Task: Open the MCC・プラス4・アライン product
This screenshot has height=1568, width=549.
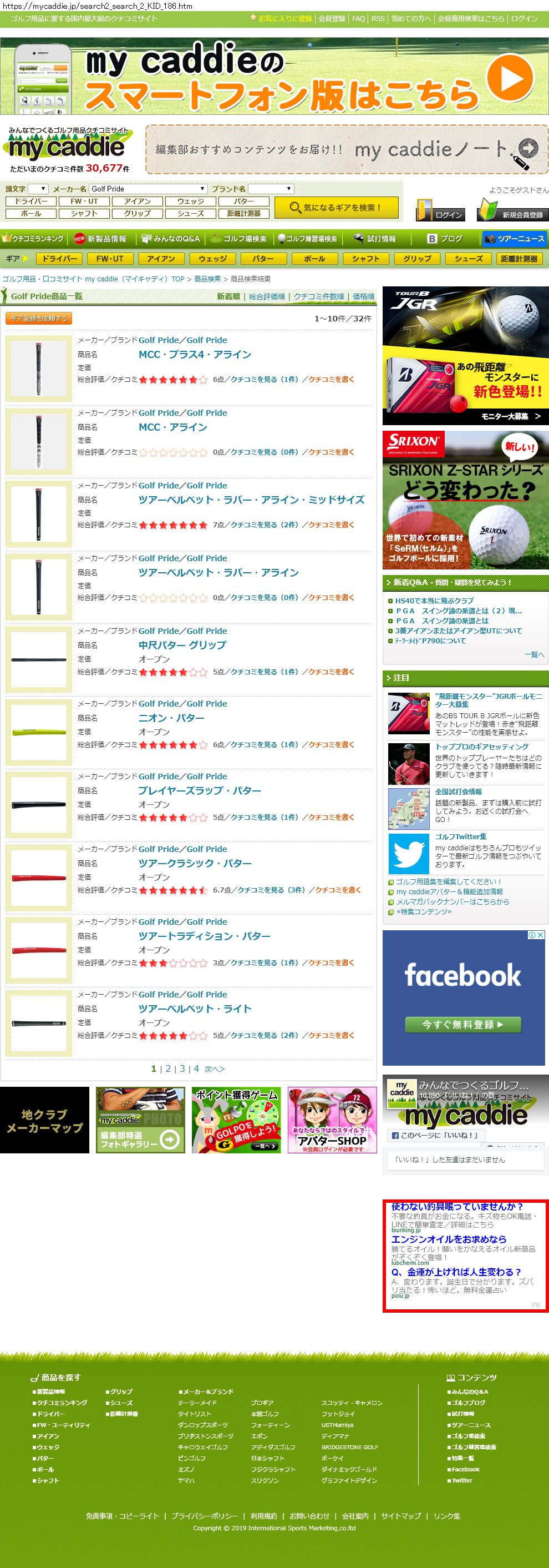Action: 195,354
